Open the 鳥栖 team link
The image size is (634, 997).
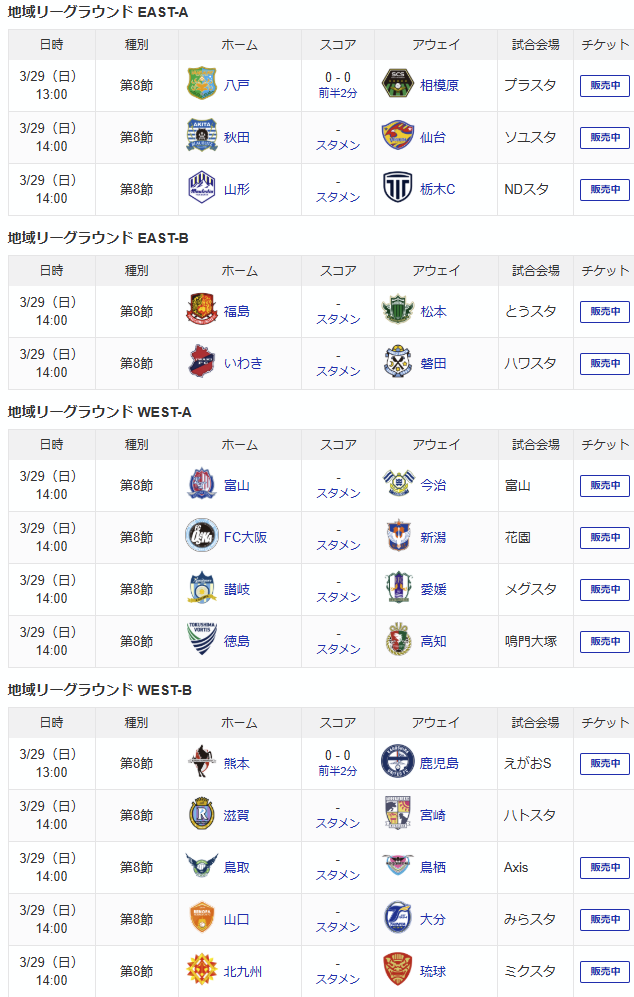[432, 868]
